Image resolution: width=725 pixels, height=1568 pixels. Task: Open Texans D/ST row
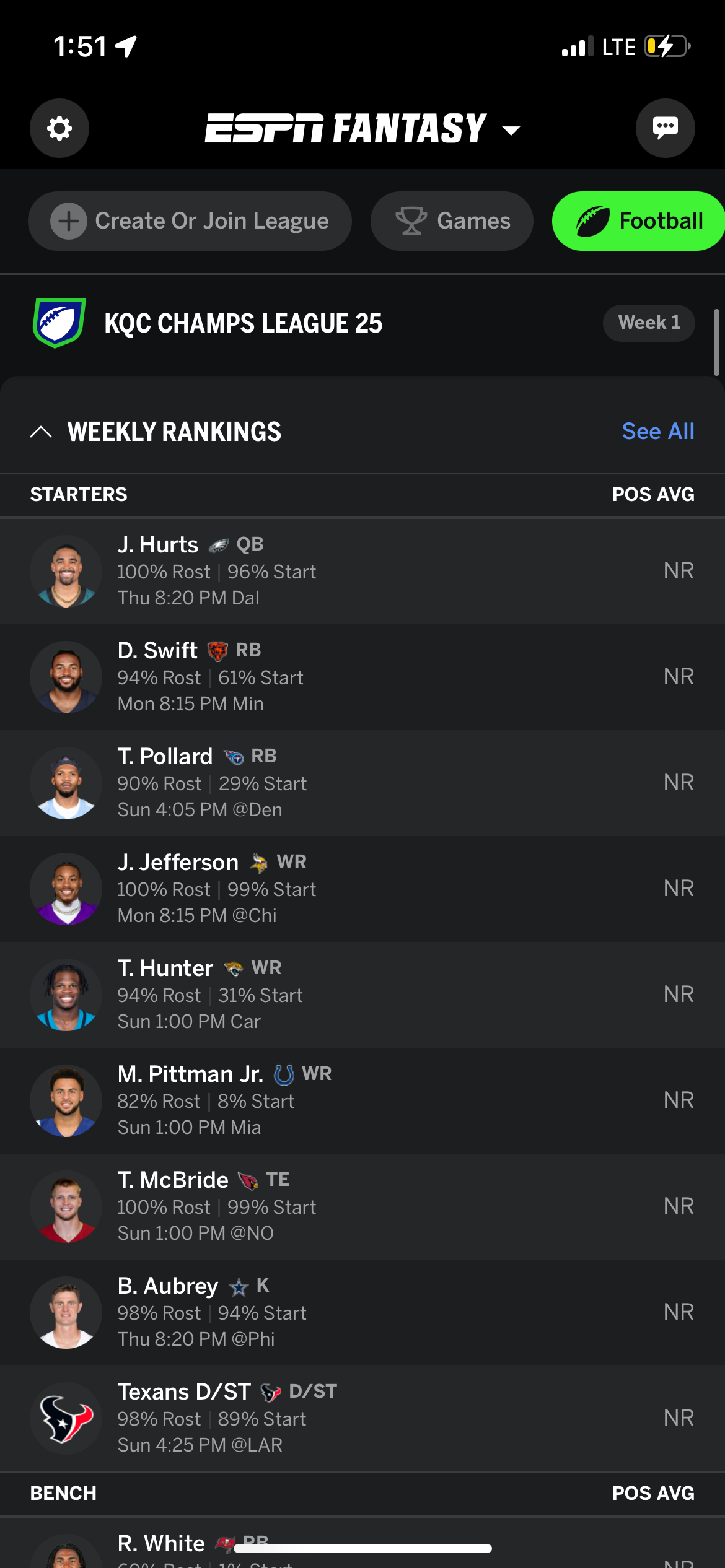pos(362,1418)
